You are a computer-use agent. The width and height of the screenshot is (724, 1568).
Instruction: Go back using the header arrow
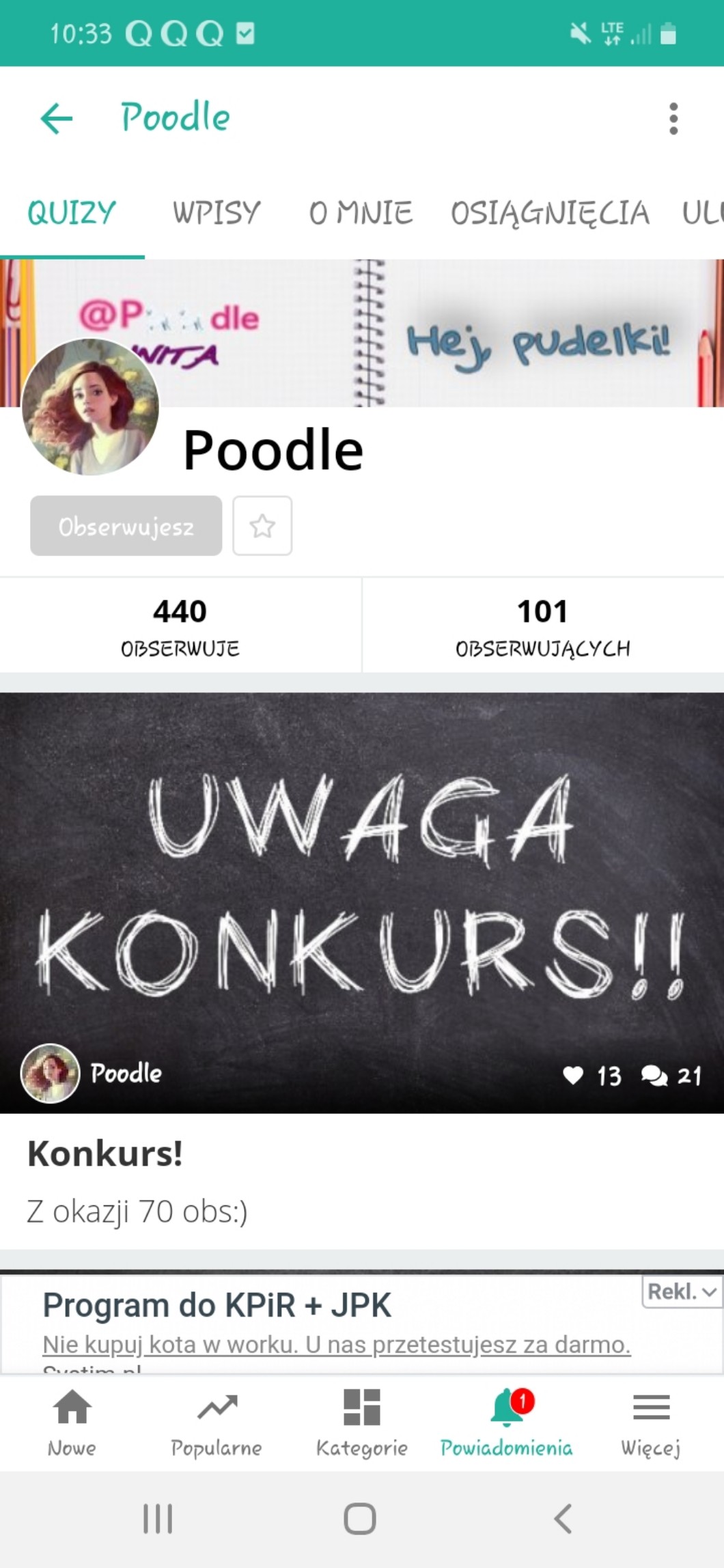pyautogui.click(x=57, y=119)
